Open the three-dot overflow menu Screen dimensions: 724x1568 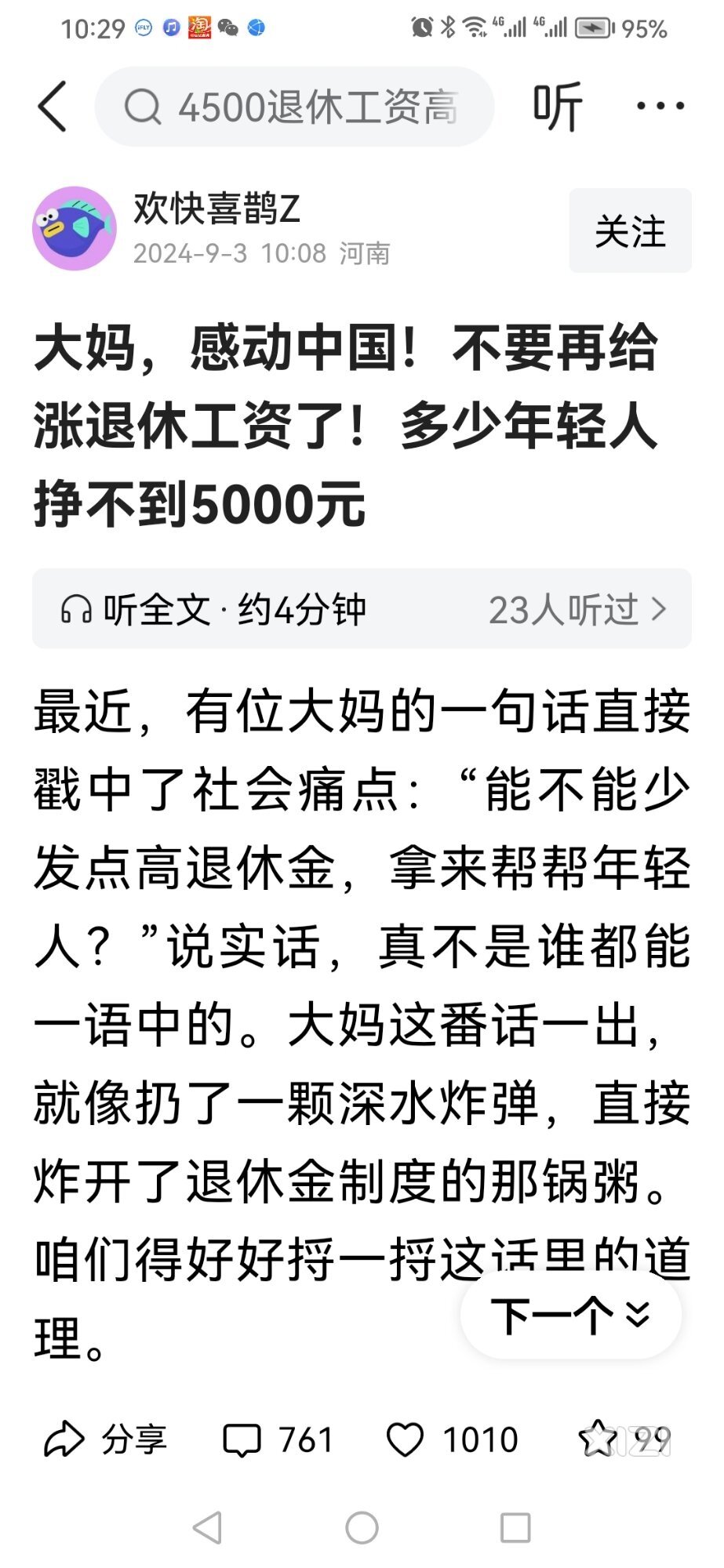pyautogui.click(x=660, y=106)
